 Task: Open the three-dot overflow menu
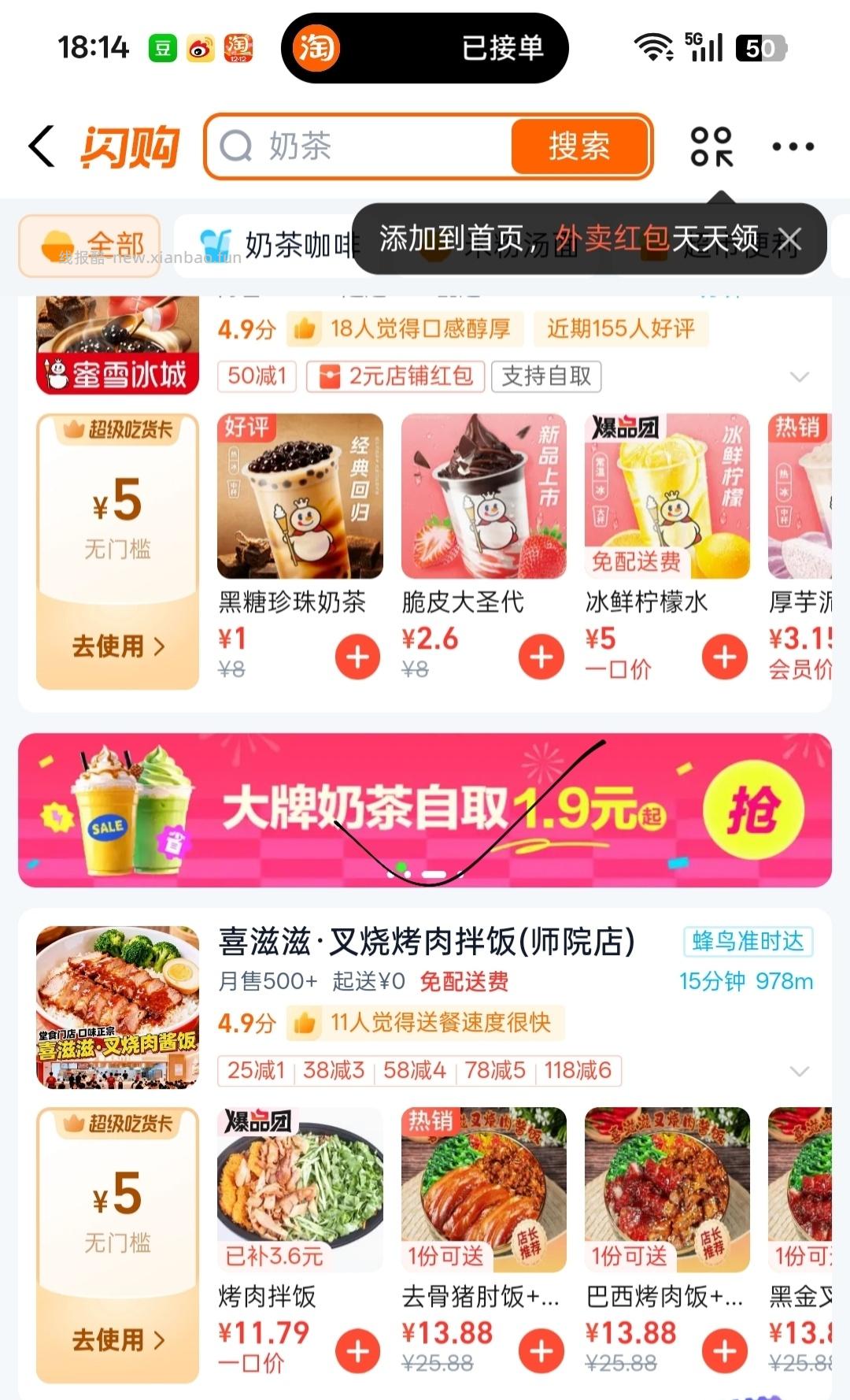click(x=793, y=146)
